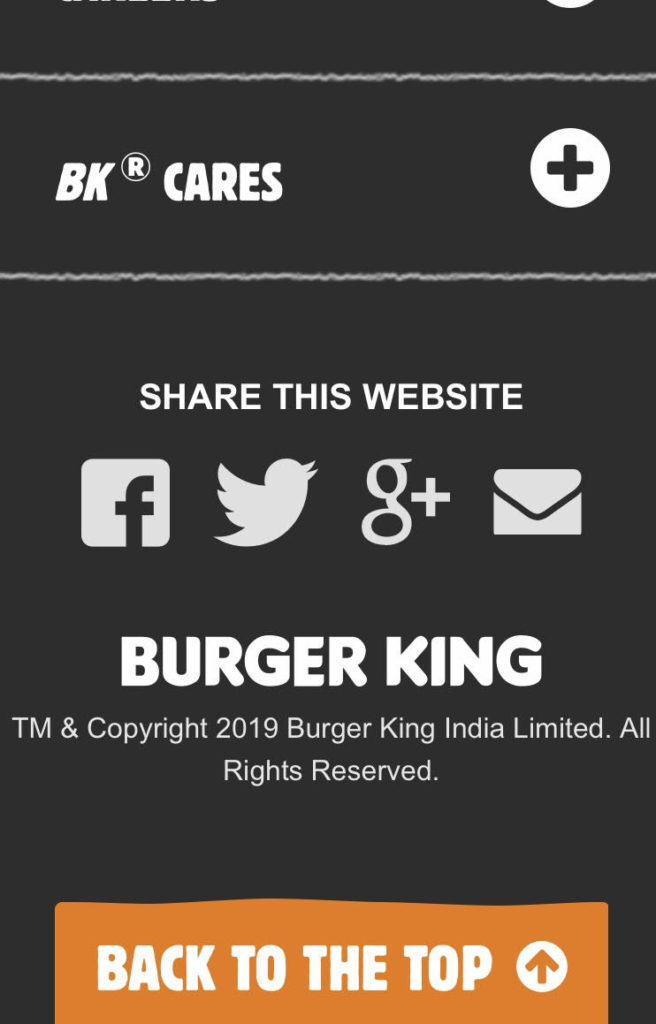This screenshot has width=656, height=1024.
Task: Share this website on Google Plus
Action: point(405,502)
